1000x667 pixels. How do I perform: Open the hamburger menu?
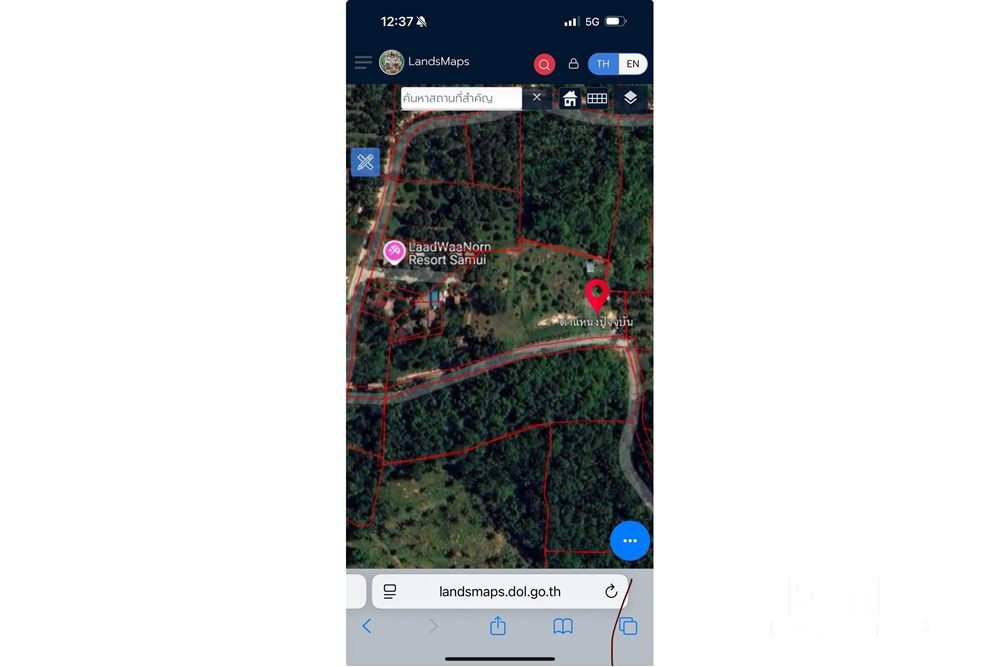coord(363,62)
